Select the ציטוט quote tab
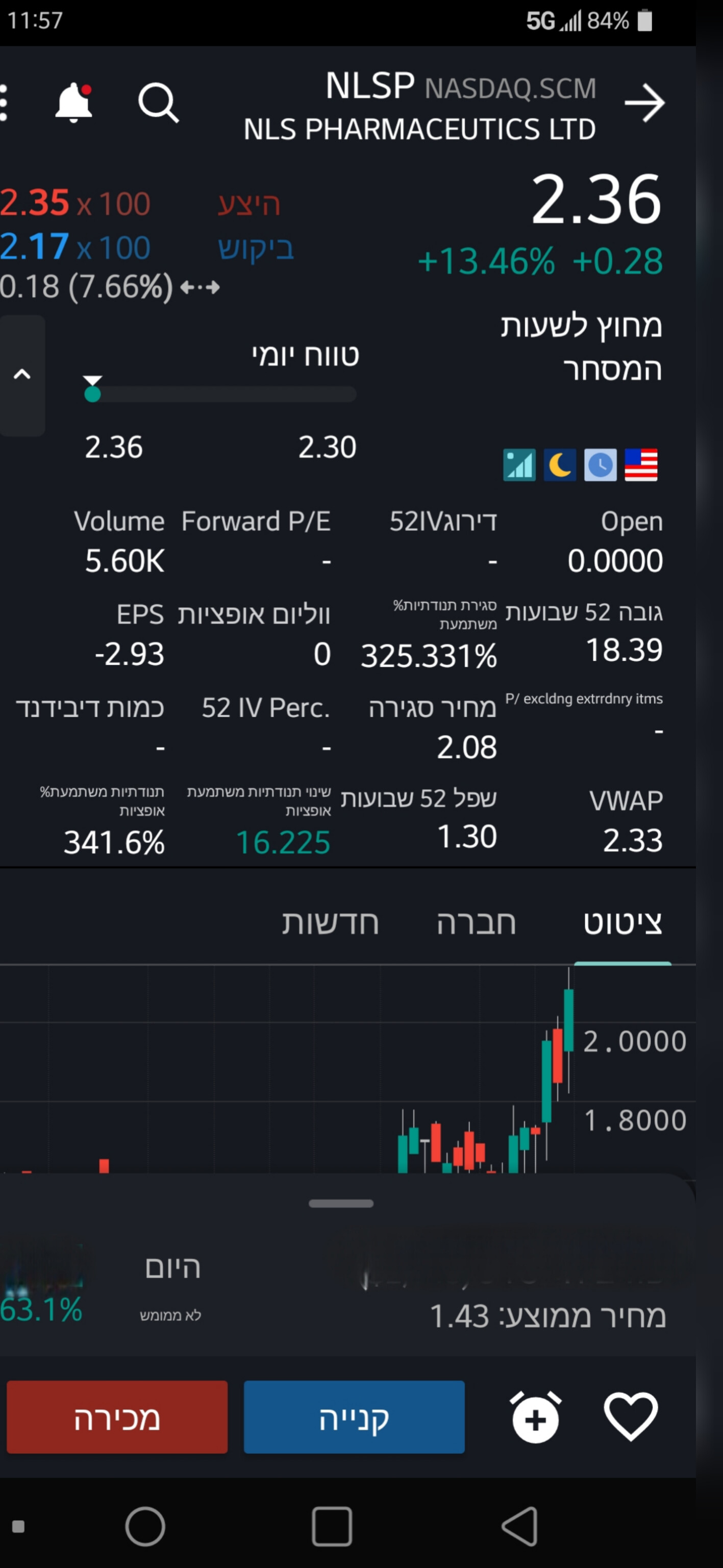The height and width of the screenshot is (1568, 723). [622, 923]
